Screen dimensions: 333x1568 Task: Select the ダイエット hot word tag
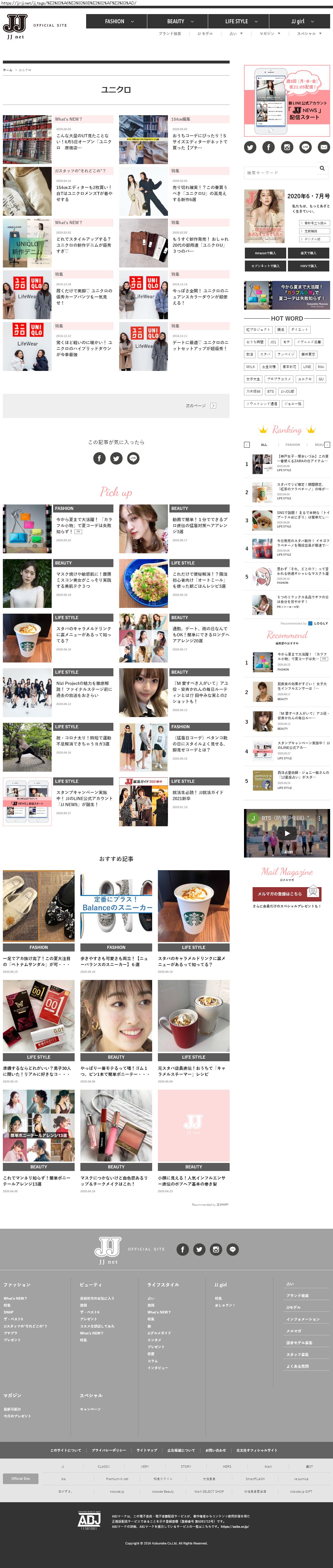point(299,329)
